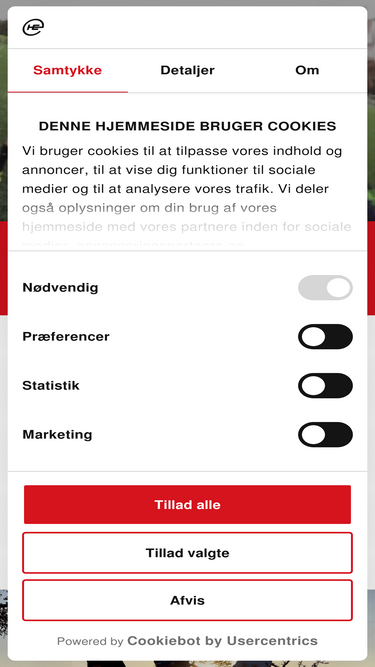The height and width of the screenshot is (667, 375).
Task: Switch to the Detaljer tab
Action: (187, 71)
